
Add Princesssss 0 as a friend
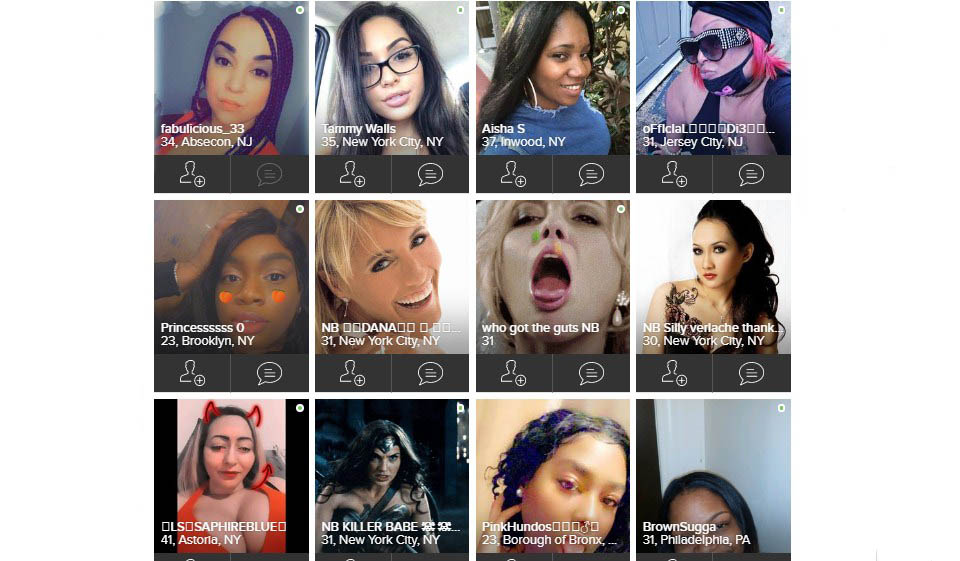192,373
